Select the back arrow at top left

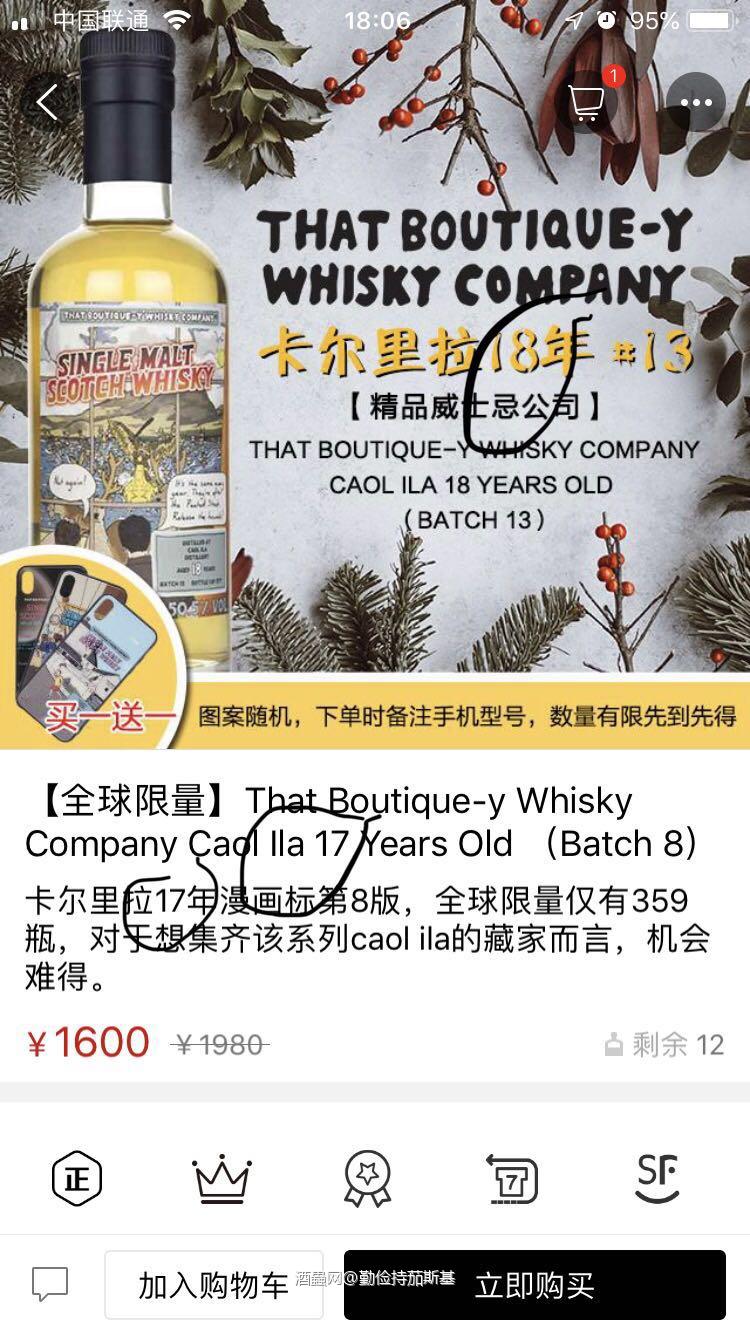click(47, 101)
